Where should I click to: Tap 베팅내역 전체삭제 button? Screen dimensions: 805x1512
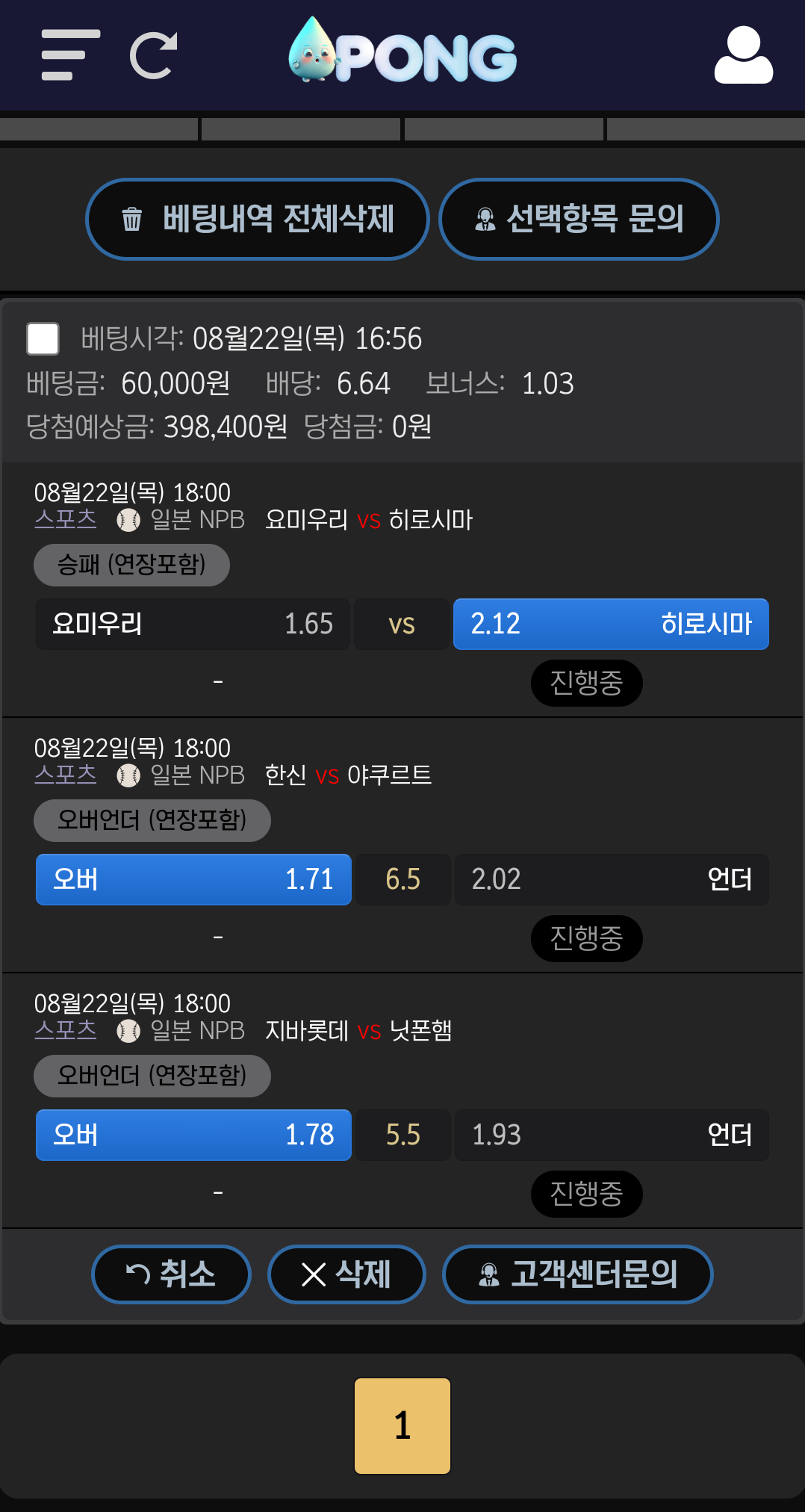[x=257, y=219]
